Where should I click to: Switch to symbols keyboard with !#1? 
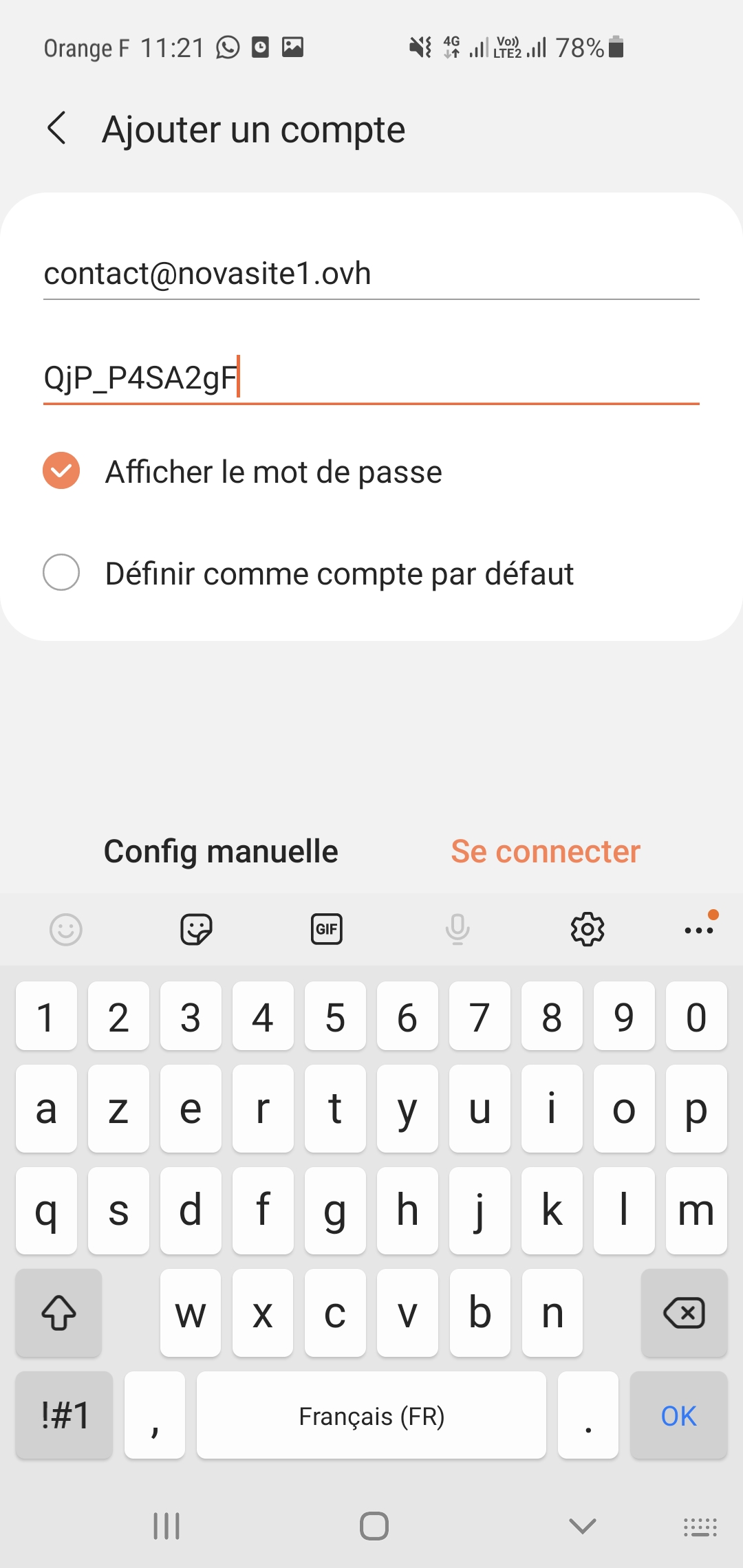click(65, 1416)
